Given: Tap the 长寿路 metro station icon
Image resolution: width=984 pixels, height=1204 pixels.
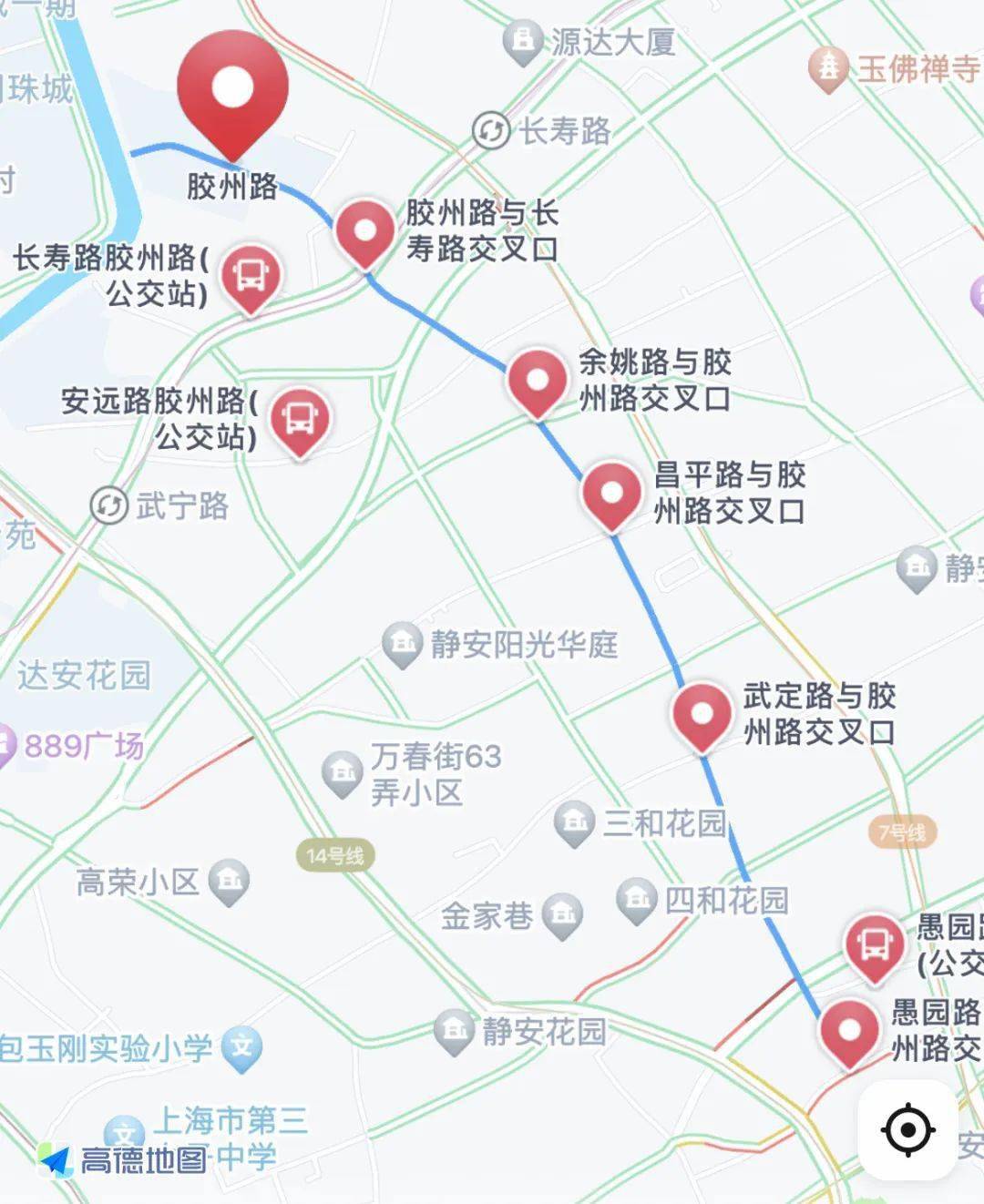Looking at the screenshot, I should point(491,131).
